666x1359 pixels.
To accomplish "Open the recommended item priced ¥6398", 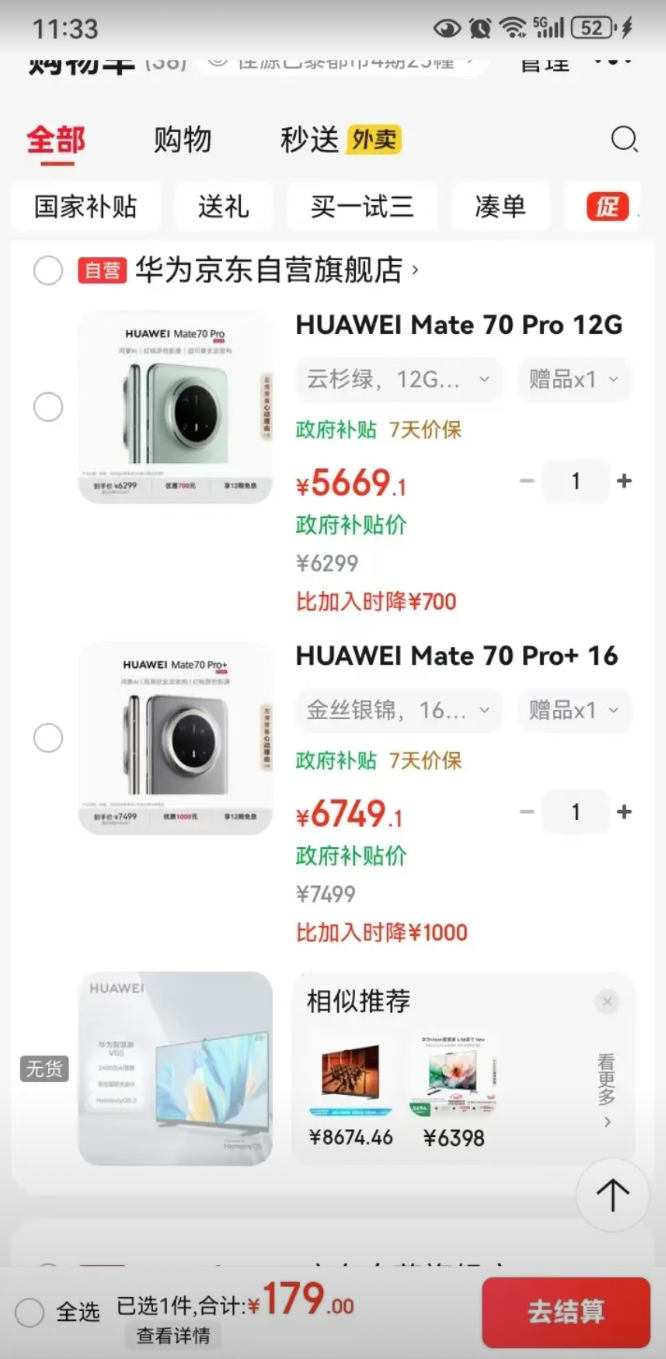I will pyautogui.click(x=453, y=1090).
